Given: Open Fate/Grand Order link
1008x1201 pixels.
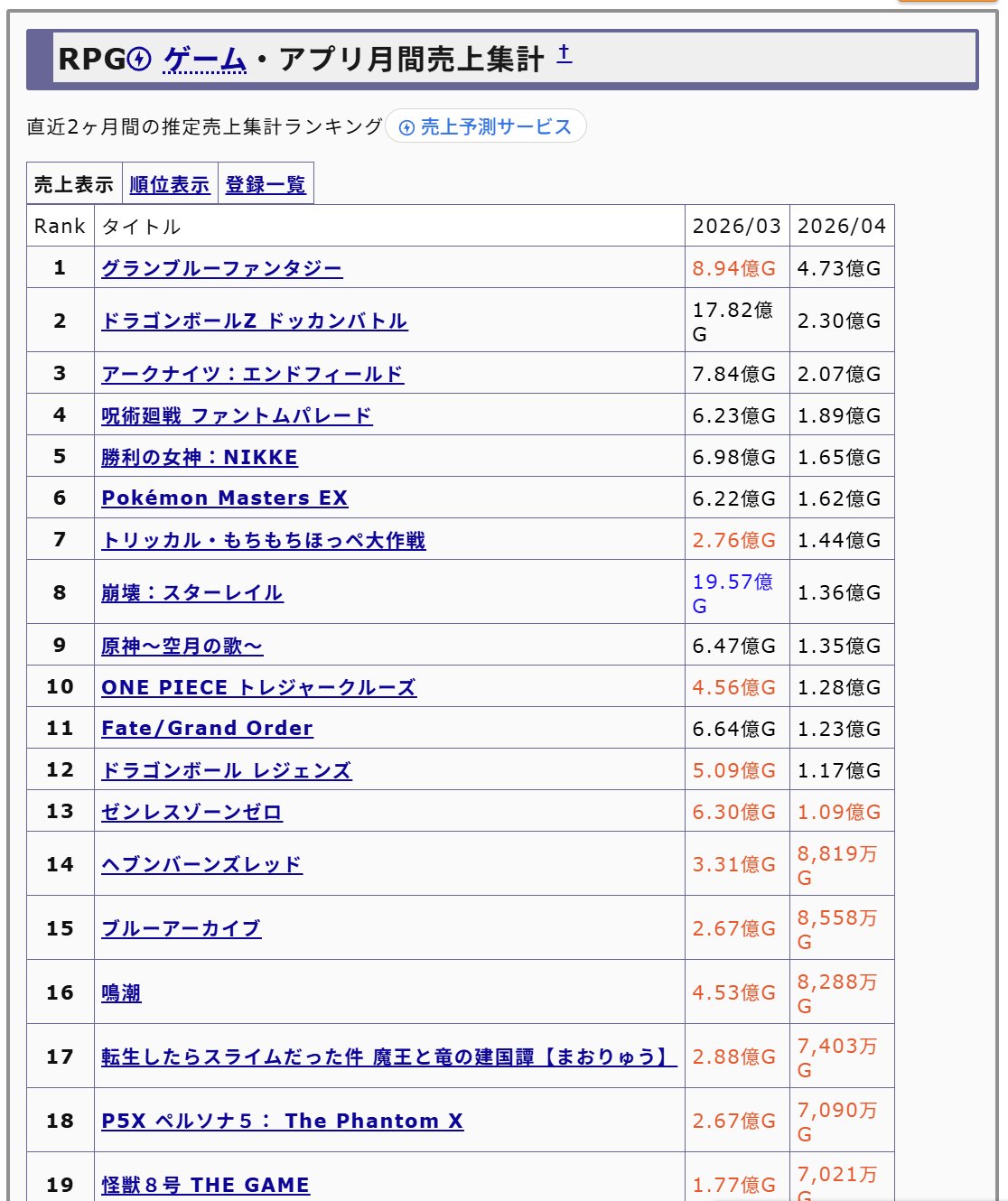Looking at the screenshot, I should pyautogui.click(x=208, y=729).
